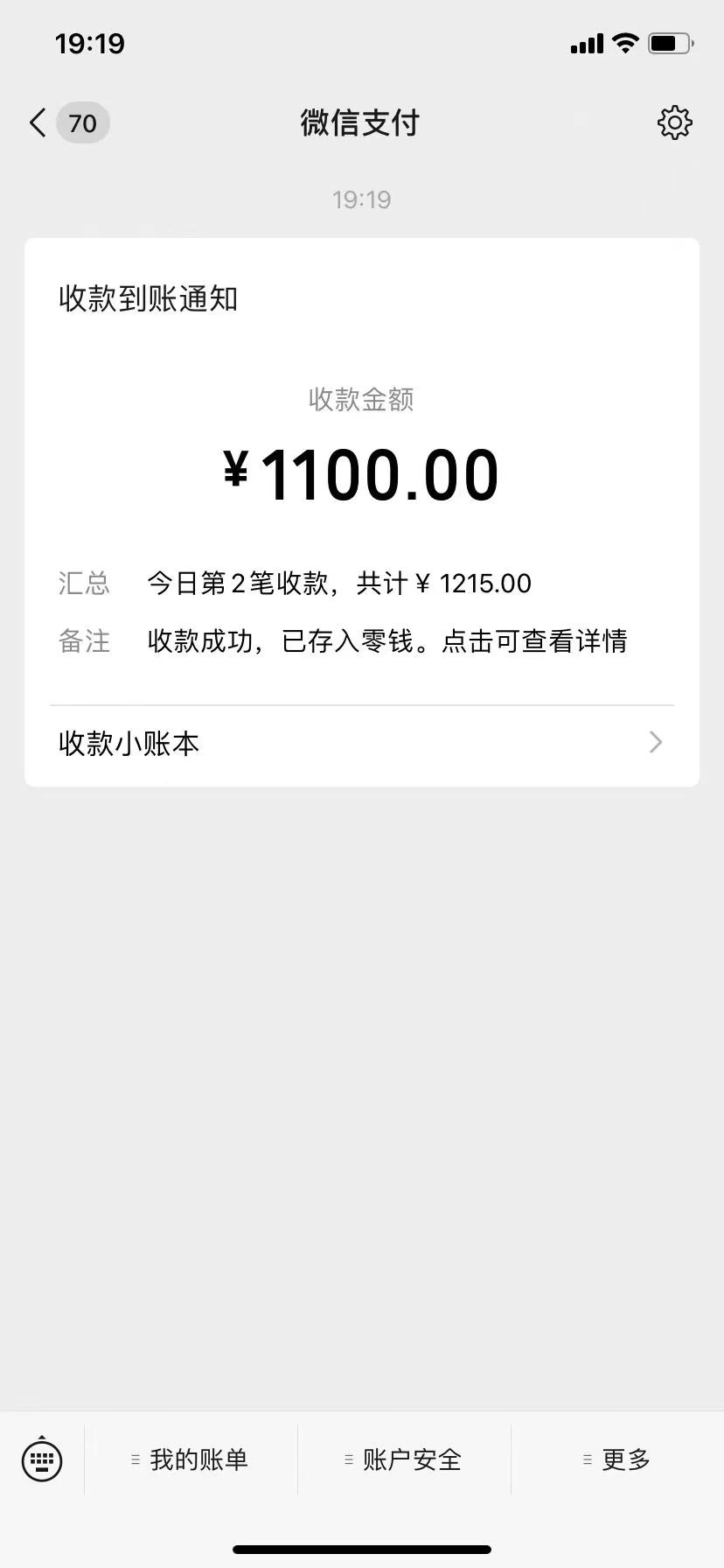Screen dimensions: 724x1568
Task: Go back to the chat list
Action: click(x=68, y=123)
